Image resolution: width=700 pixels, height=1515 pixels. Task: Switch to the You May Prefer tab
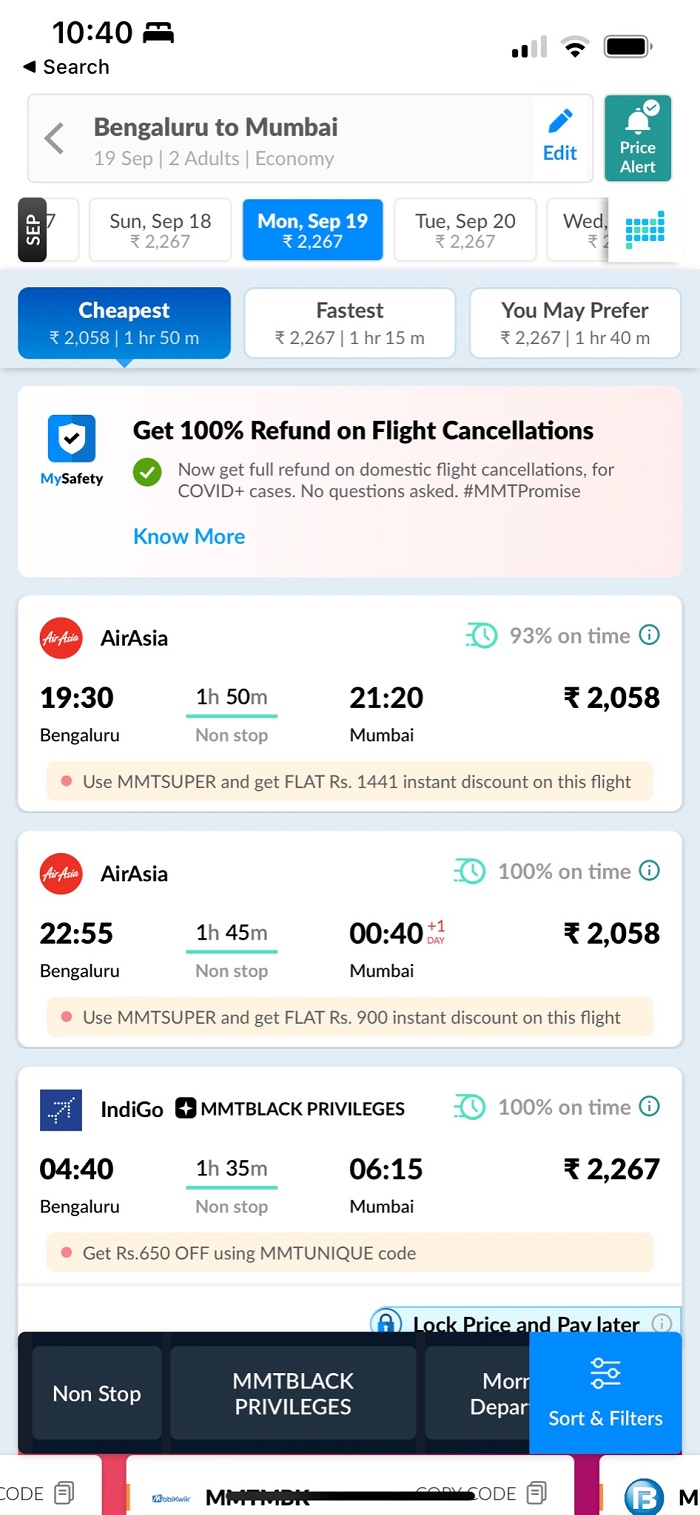point(575,323)
